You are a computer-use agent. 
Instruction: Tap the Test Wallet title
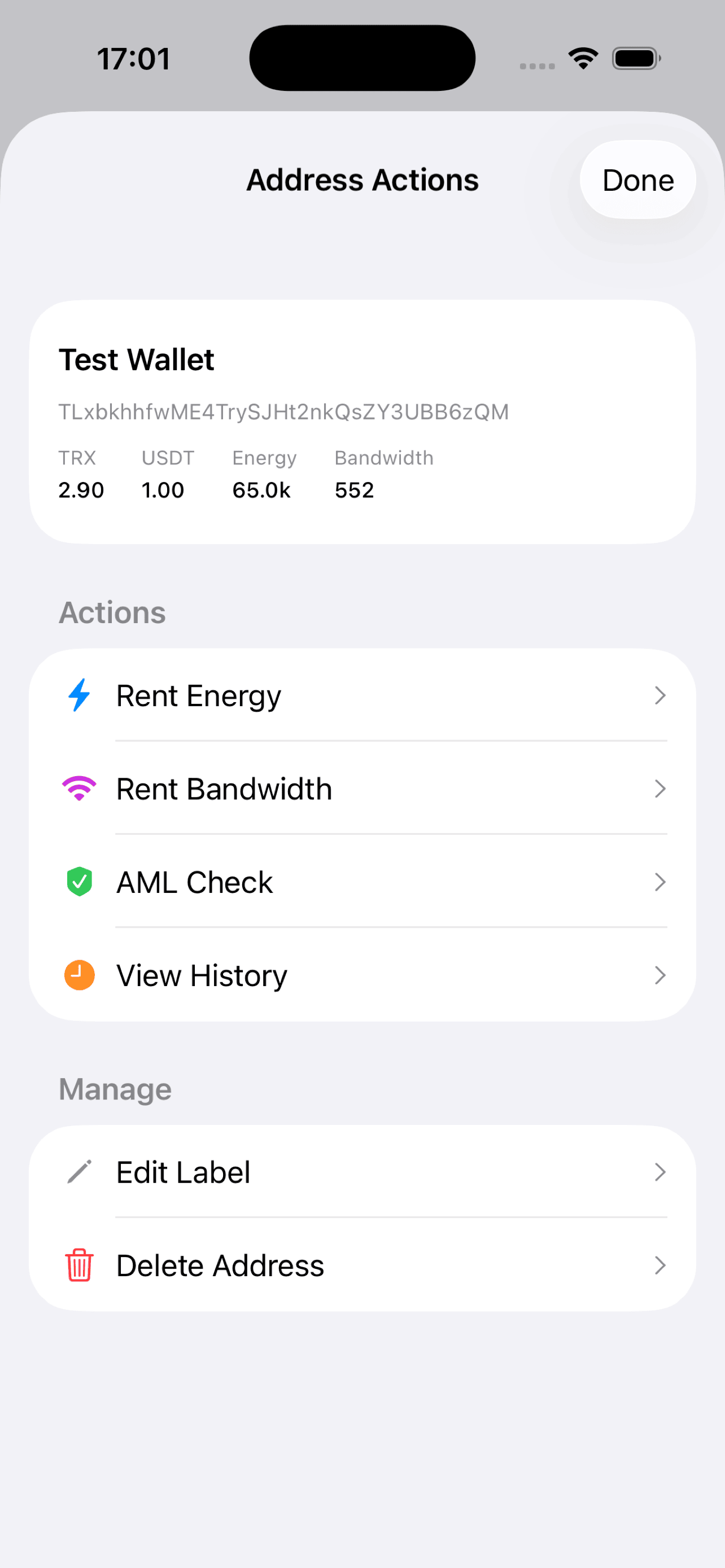click(x=136, y=359)
